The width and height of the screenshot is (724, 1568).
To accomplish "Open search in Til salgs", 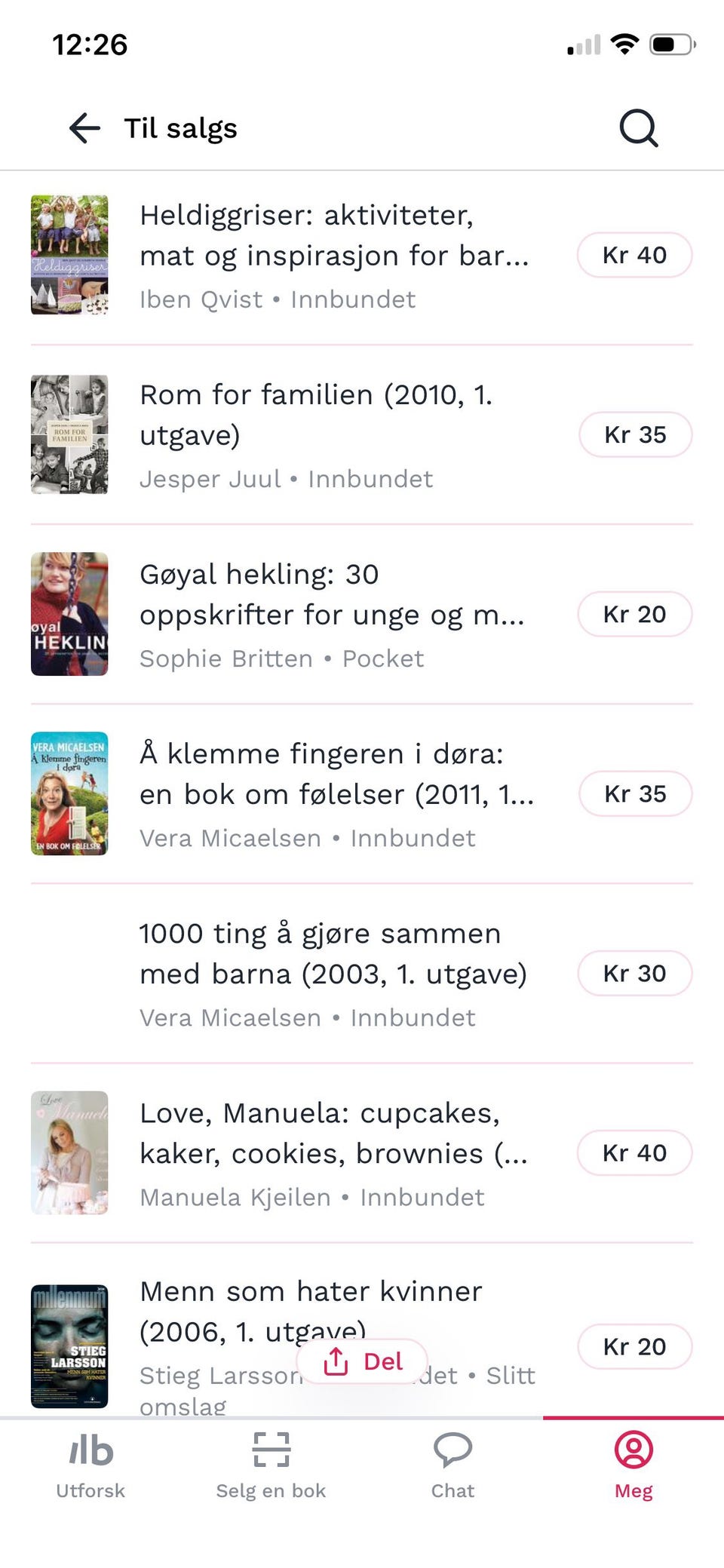I will coord(638,128).
